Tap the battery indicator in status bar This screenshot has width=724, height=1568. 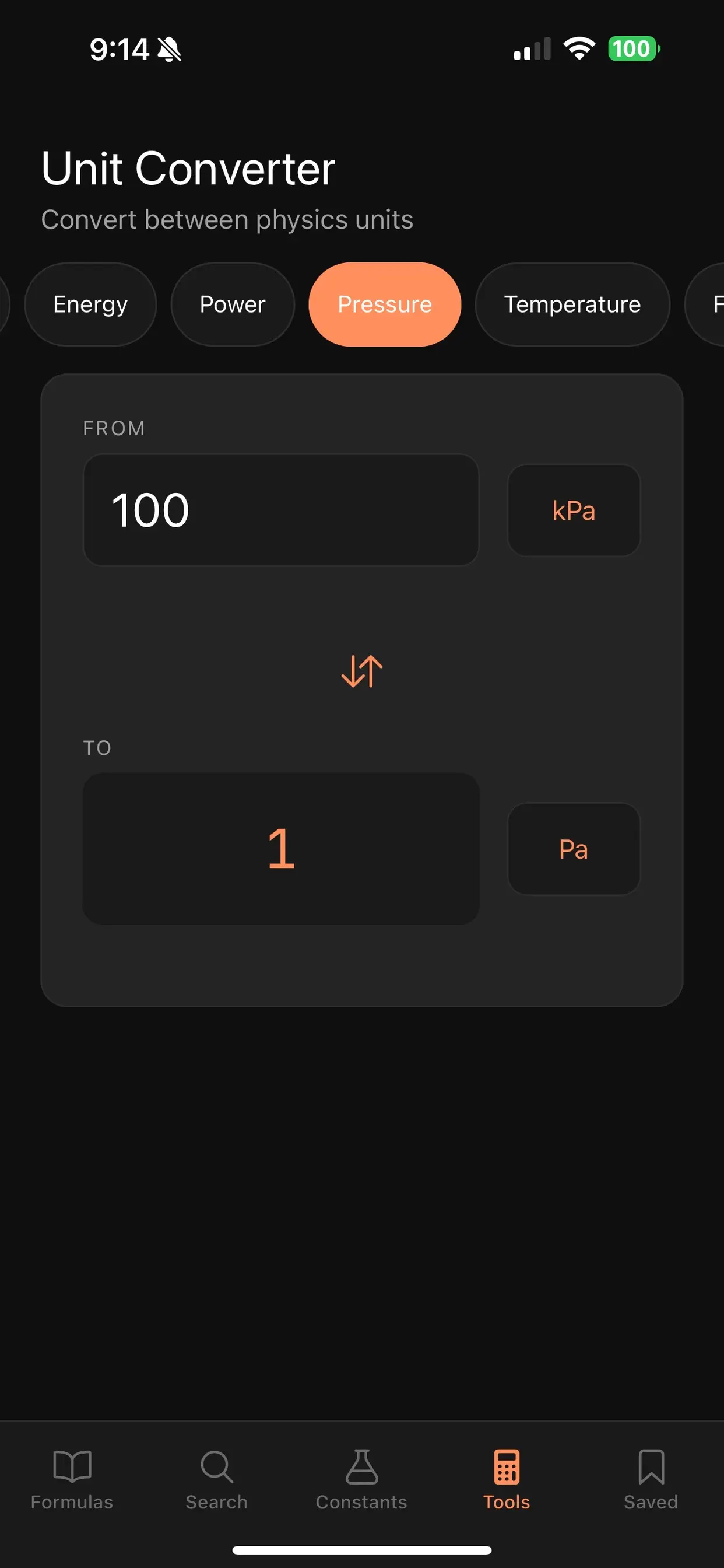pos(632,48)
